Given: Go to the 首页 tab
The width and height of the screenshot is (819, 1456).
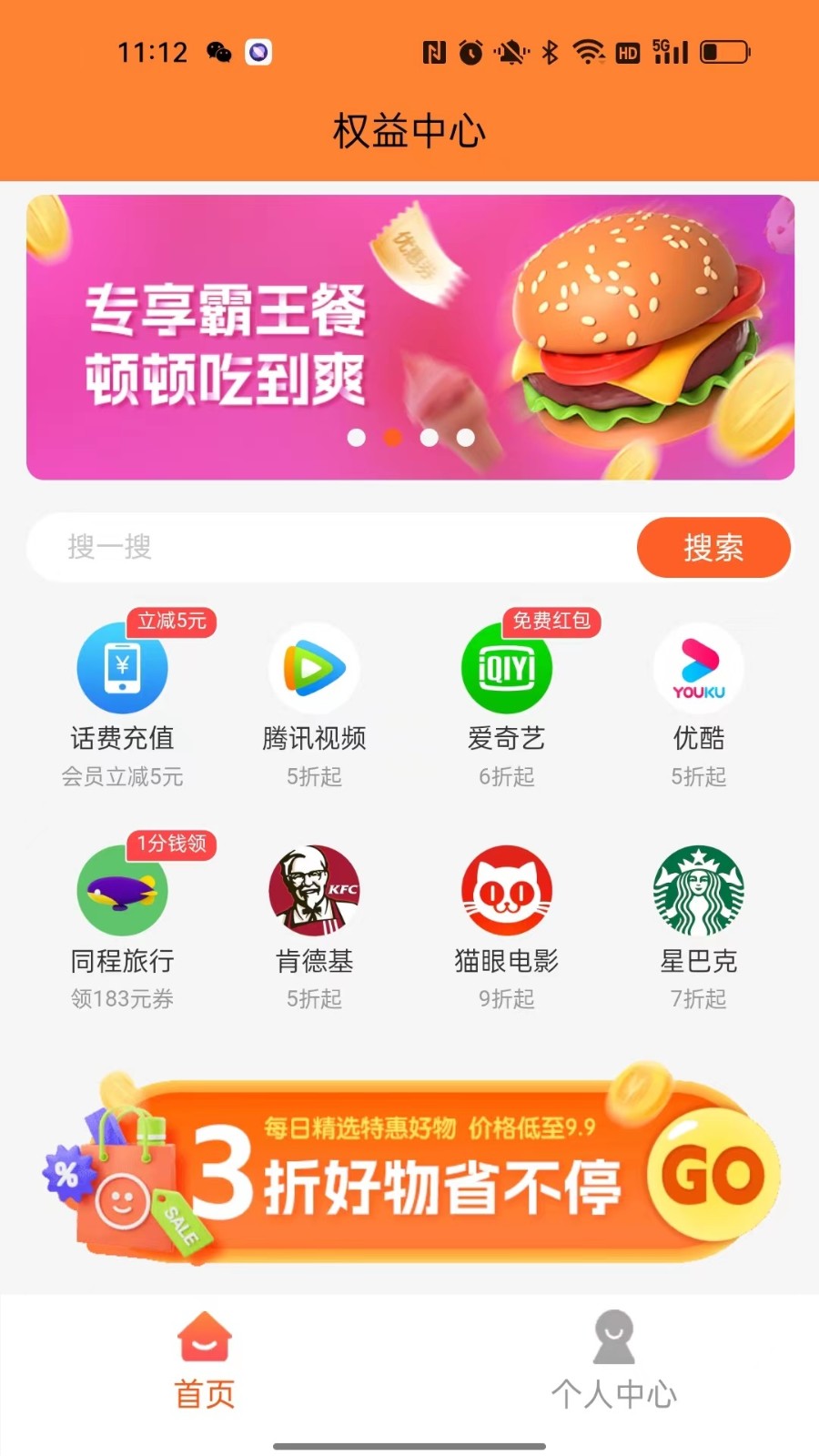Looking at the screenshot, I should coord(205,1360).
